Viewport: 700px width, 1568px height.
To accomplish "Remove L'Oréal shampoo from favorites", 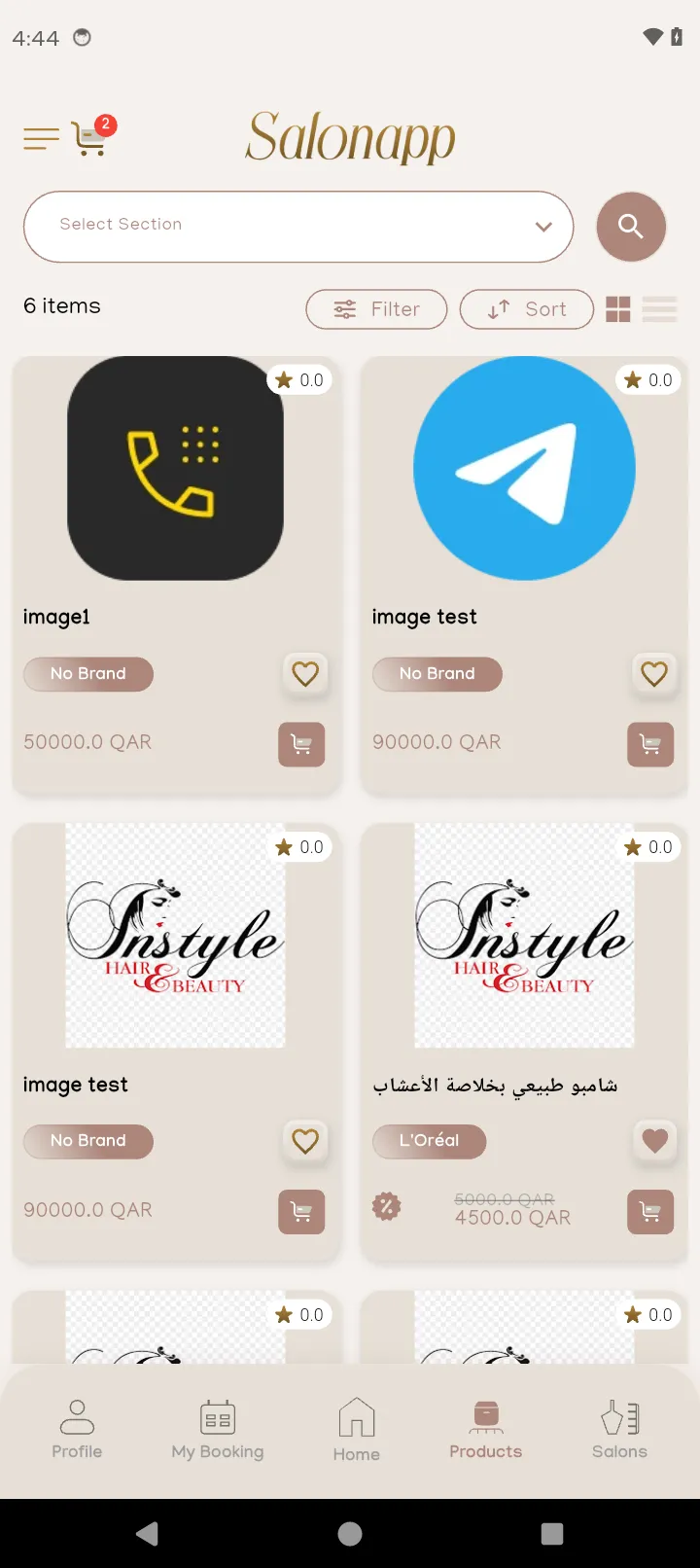I will click(654, 1140).
